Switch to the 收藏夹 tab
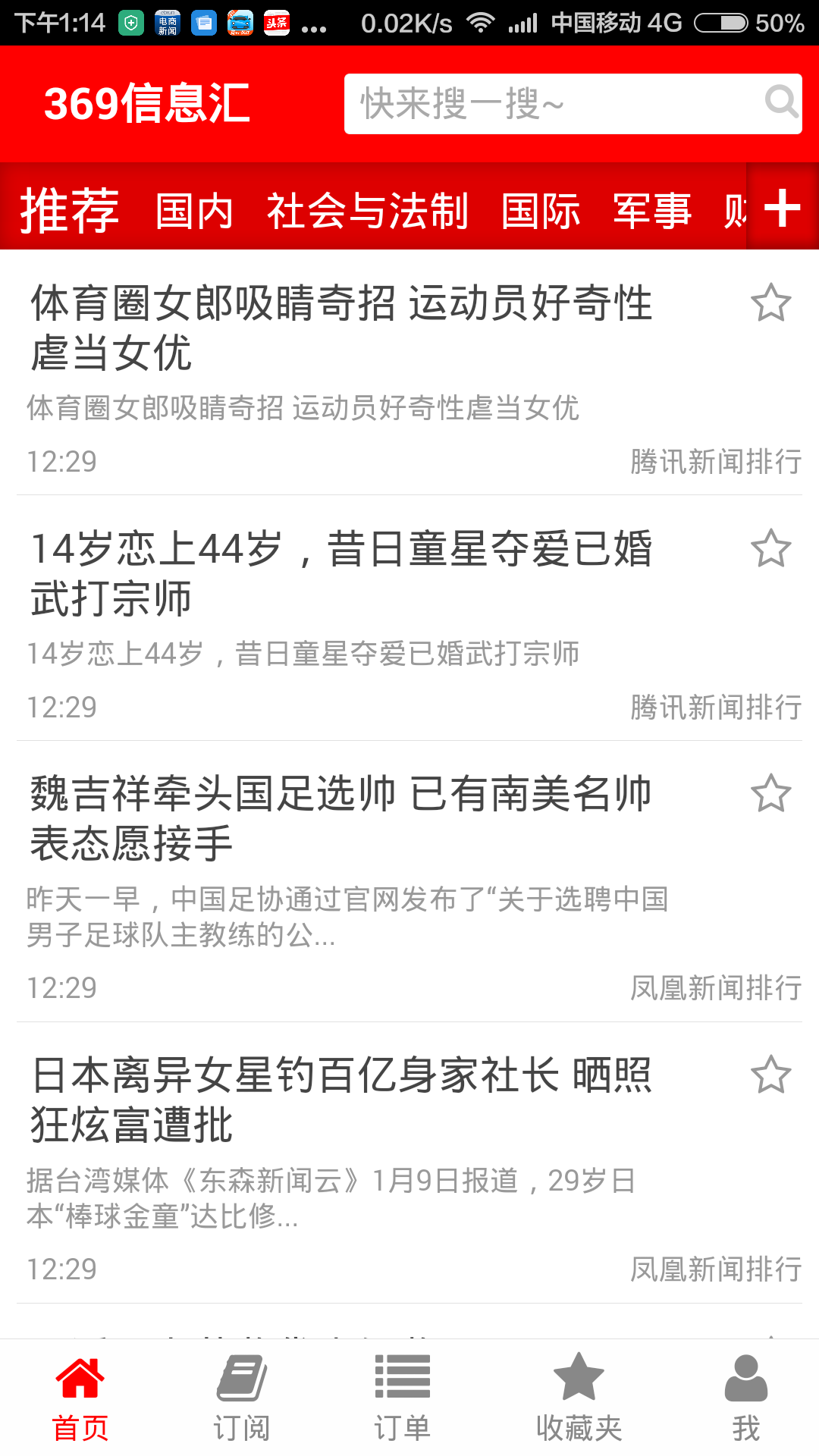This screenshot has height=1456, width=819. [579, 1398]
